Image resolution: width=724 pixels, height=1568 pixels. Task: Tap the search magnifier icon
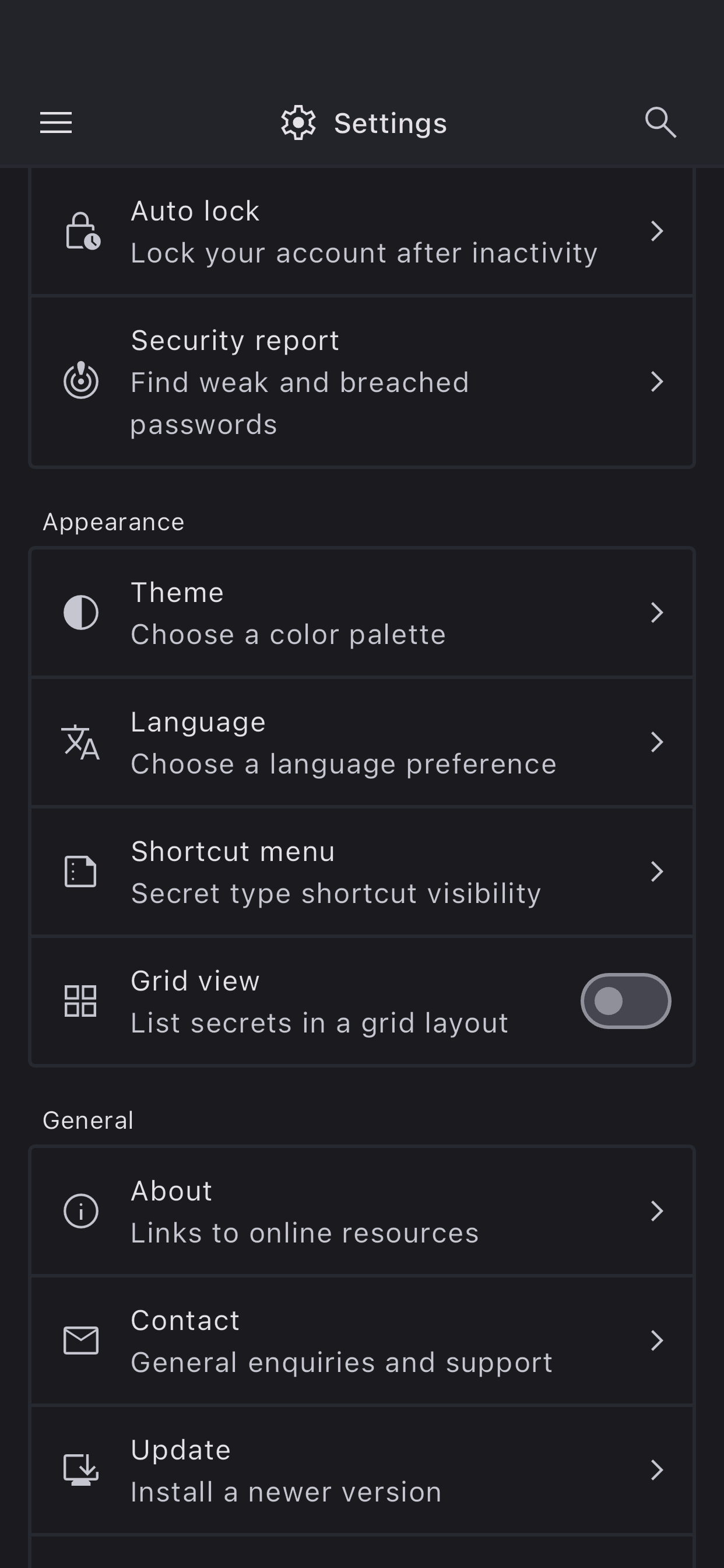click(x=660, y=123)
